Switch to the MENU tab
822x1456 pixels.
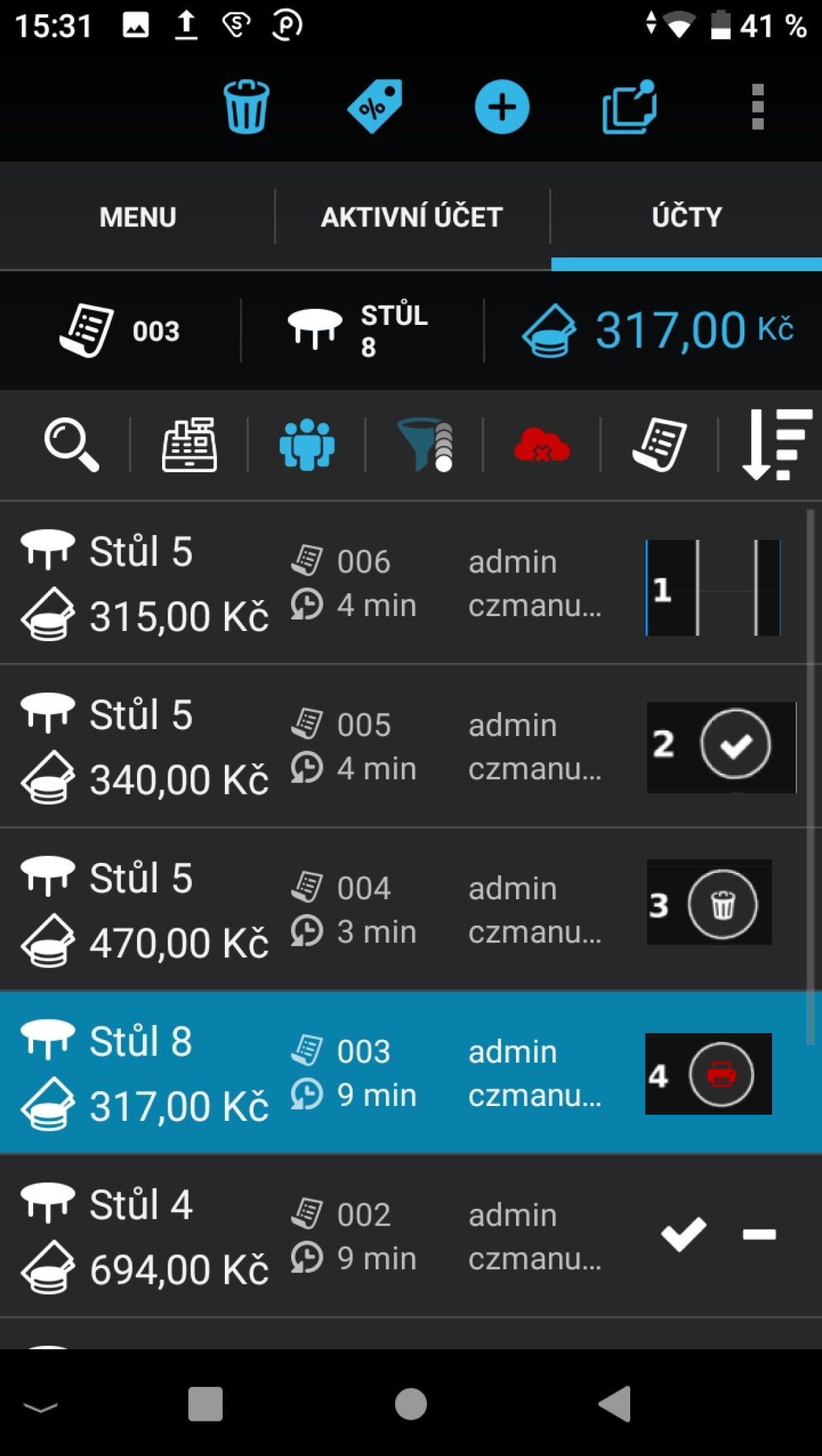138,217
